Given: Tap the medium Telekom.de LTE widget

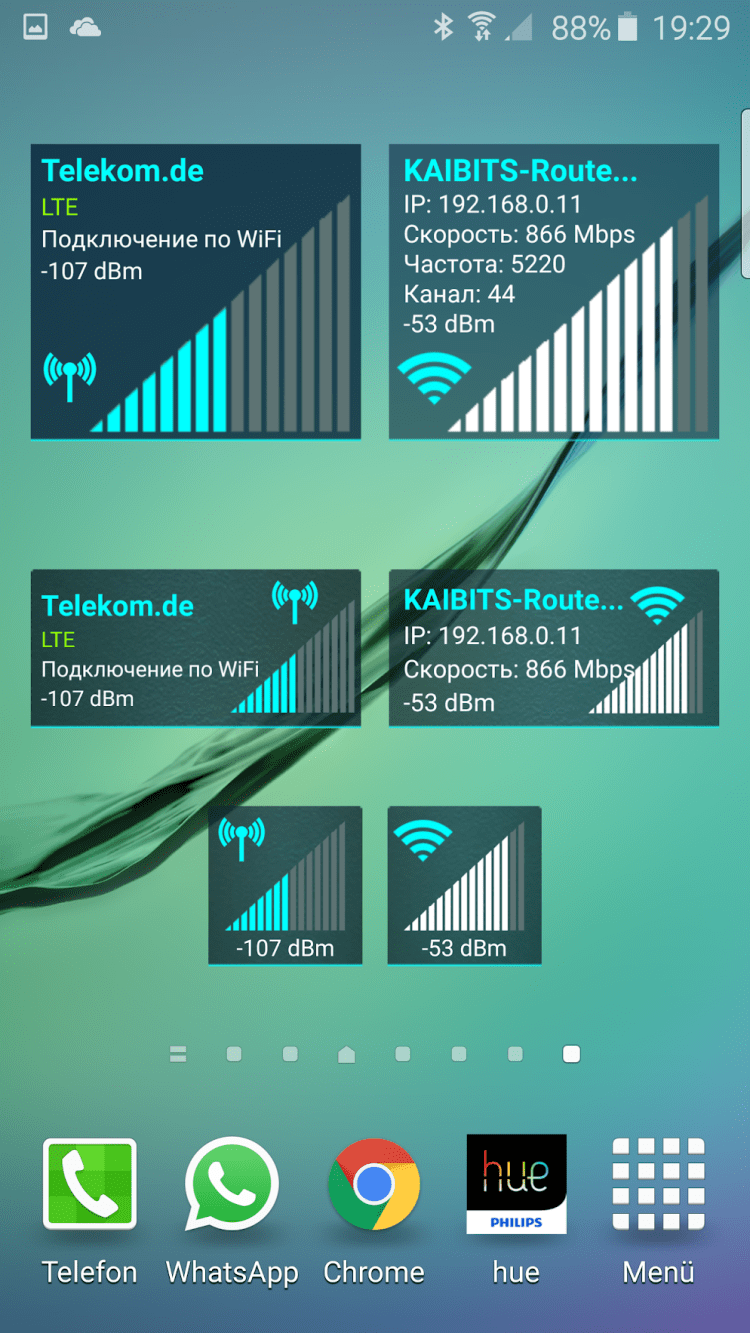Looking at the screenshot, I should point(196,647).
